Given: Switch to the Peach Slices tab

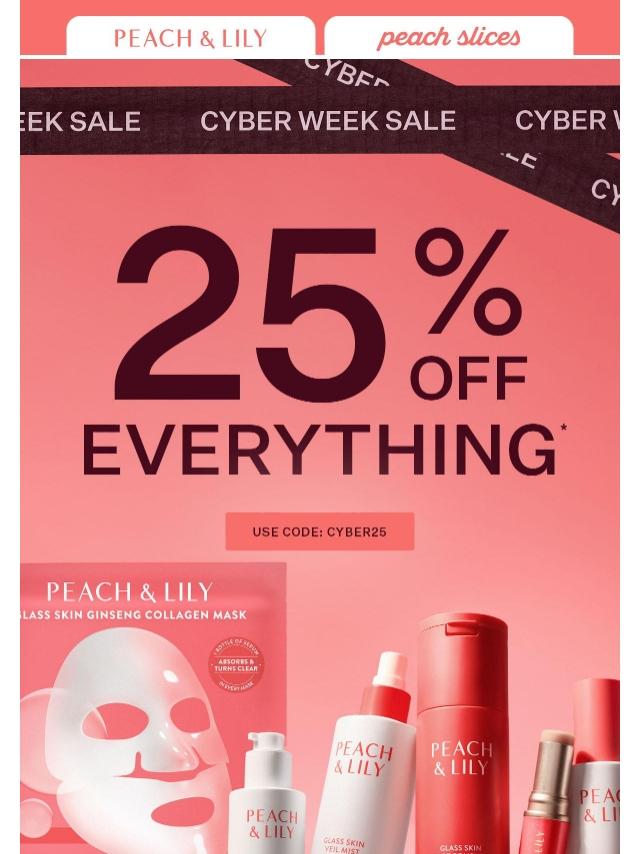Looking at the screenshot, I should click(449, 36).
